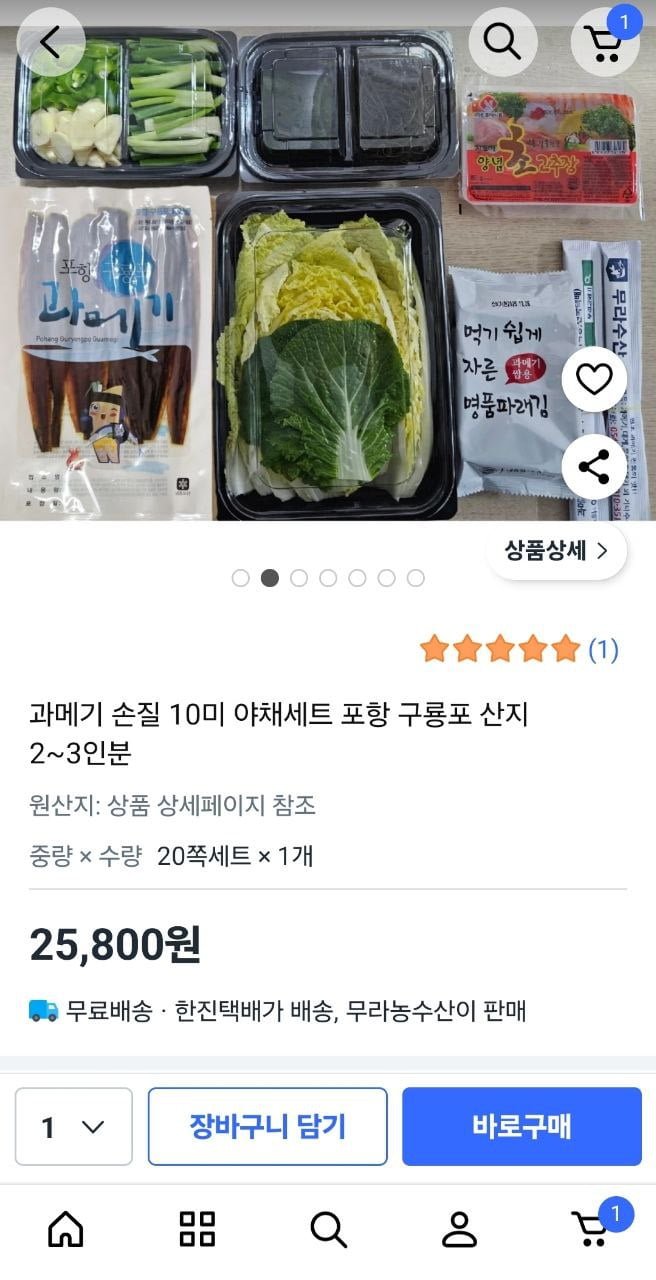Switch to the bottom search tab
Image resolution: width=656 pixels, height=1280 pixels.
pyautogui.click(x=328, y=1229)
